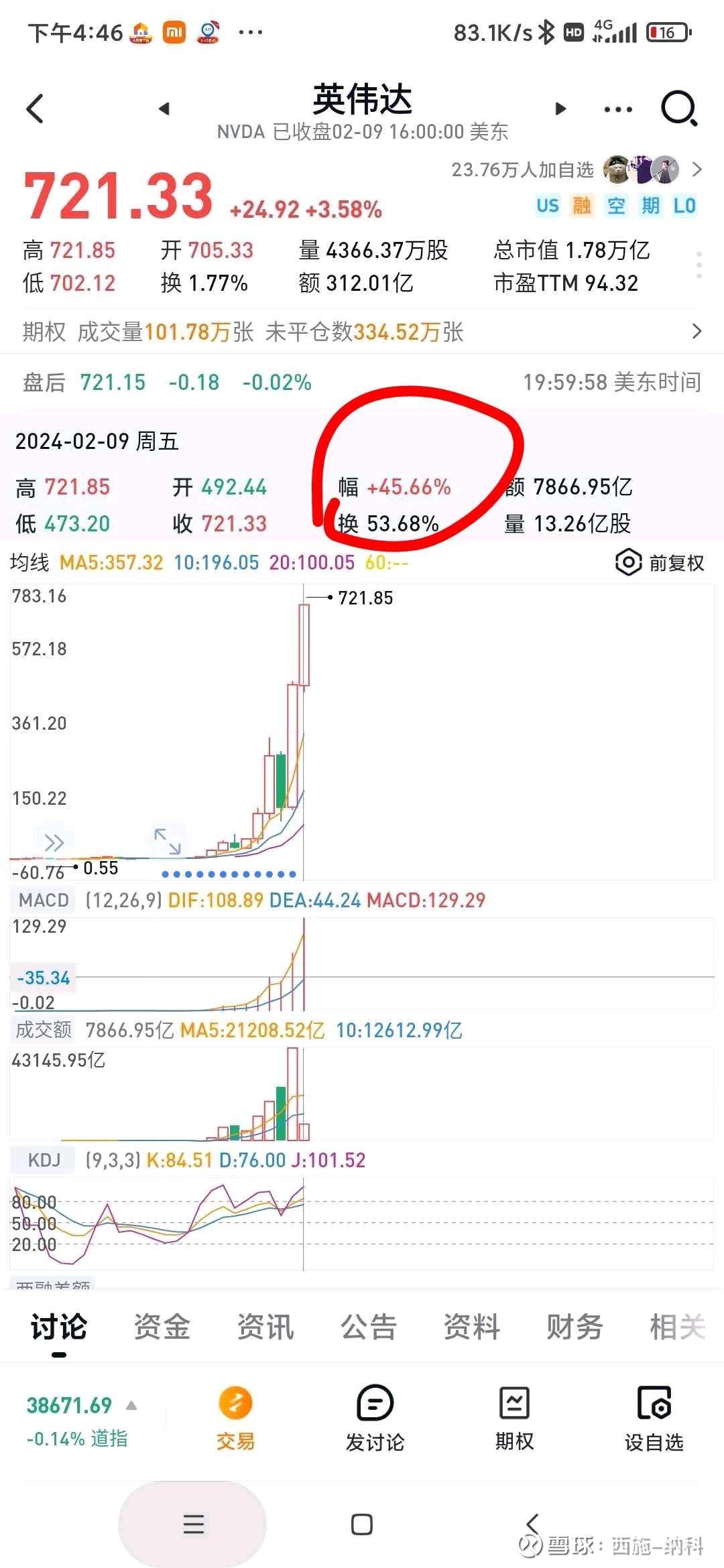Tap the MACD indicator label row
Screen dimensions: 724x1568
click(42, 899)
